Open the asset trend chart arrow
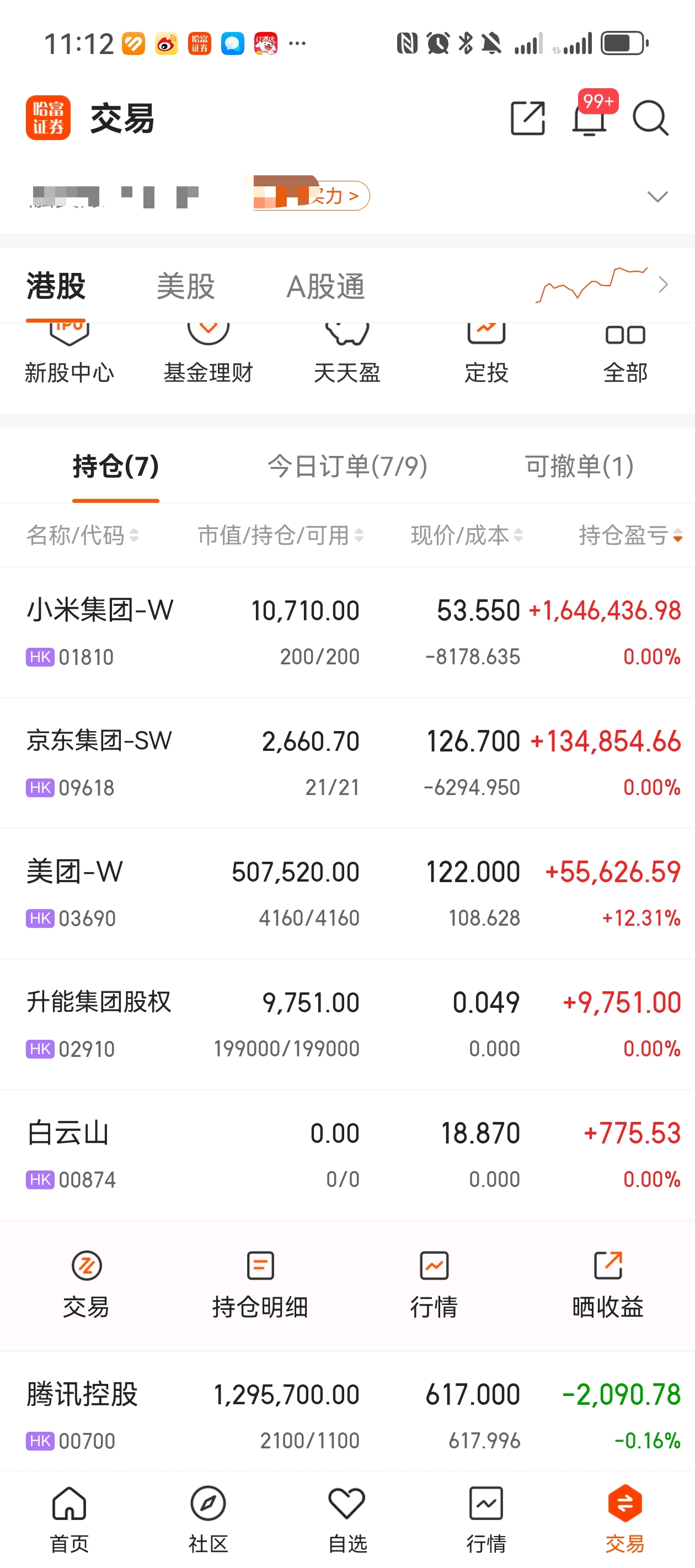695x1568 pixels. point(664,285)
